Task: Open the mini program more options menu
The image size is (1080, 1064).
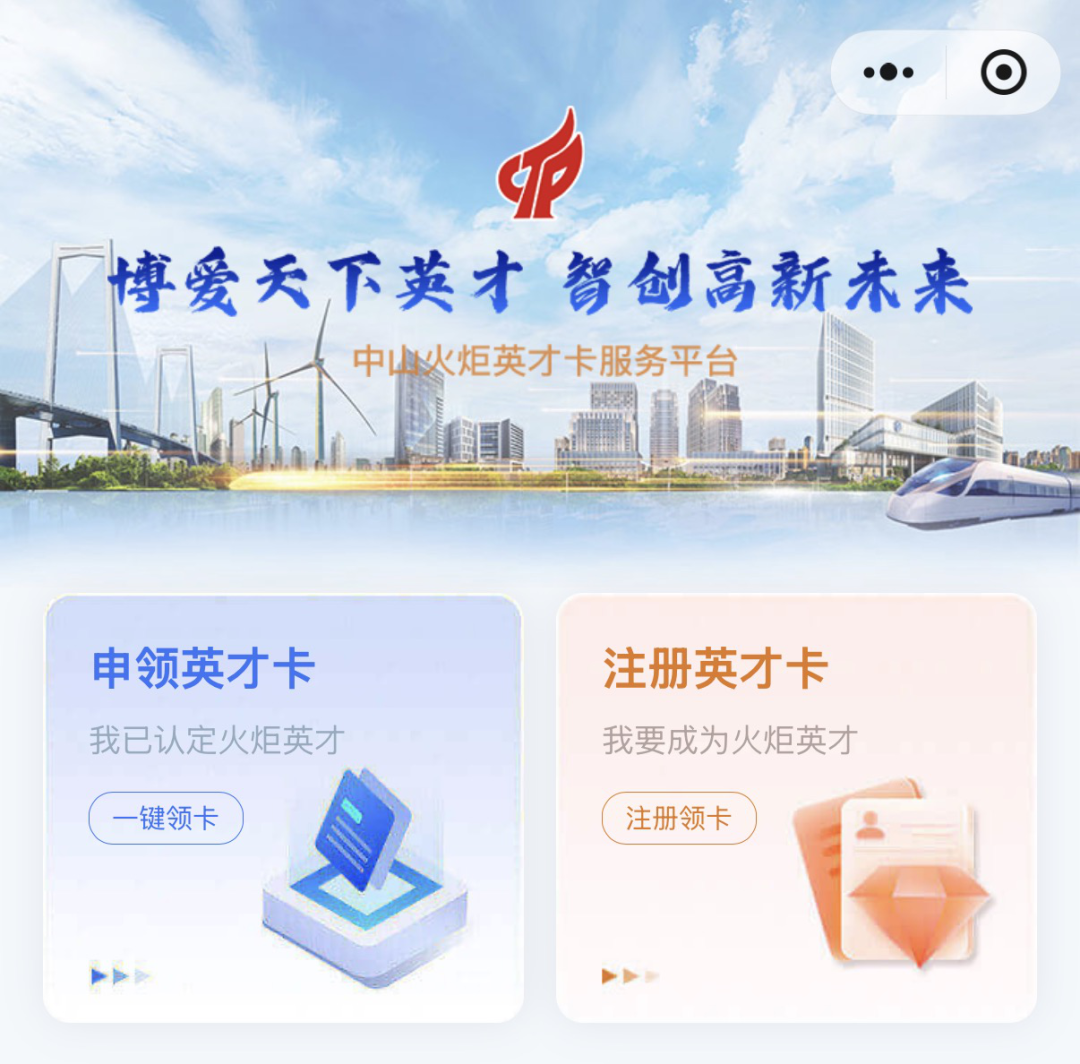Action: click(888, 72)
